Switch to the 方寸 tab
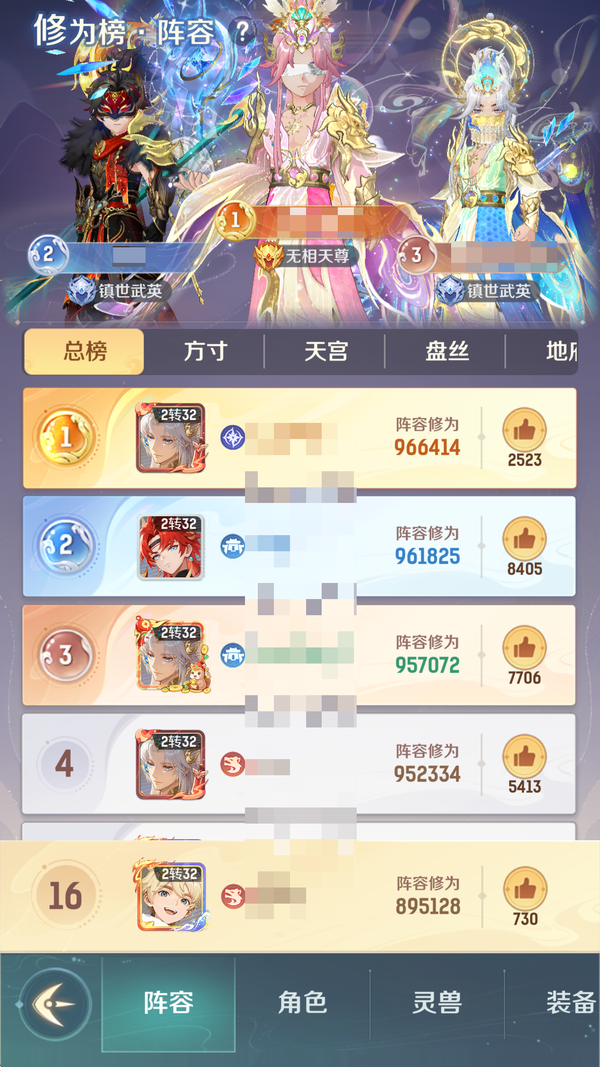The width and height of the screenshot is (600, 1067). [x=205, y=352]
